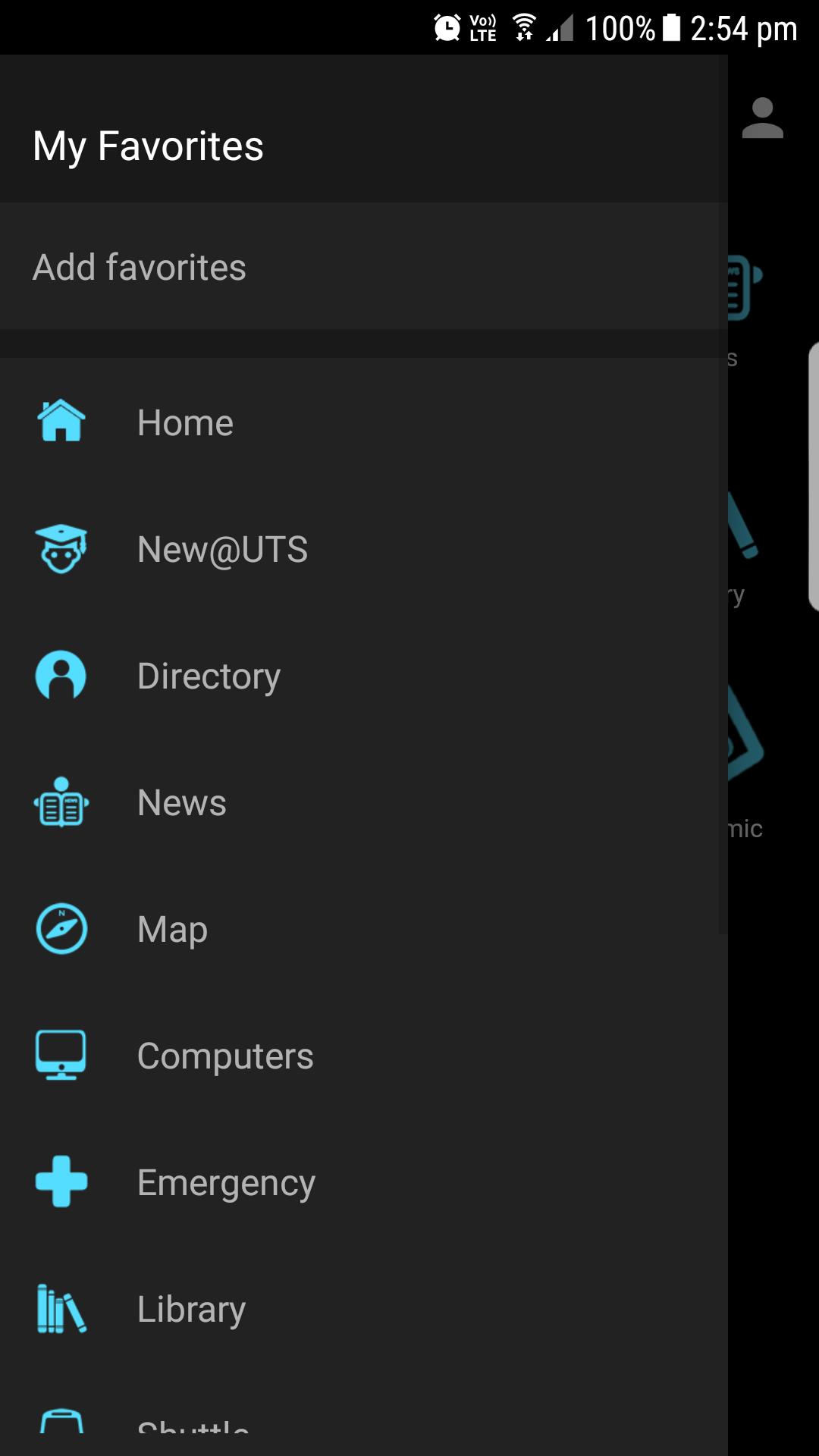Select the Map drawer entry
The width and height of the screenshot is (819, 1456).
tap(171, 928)
